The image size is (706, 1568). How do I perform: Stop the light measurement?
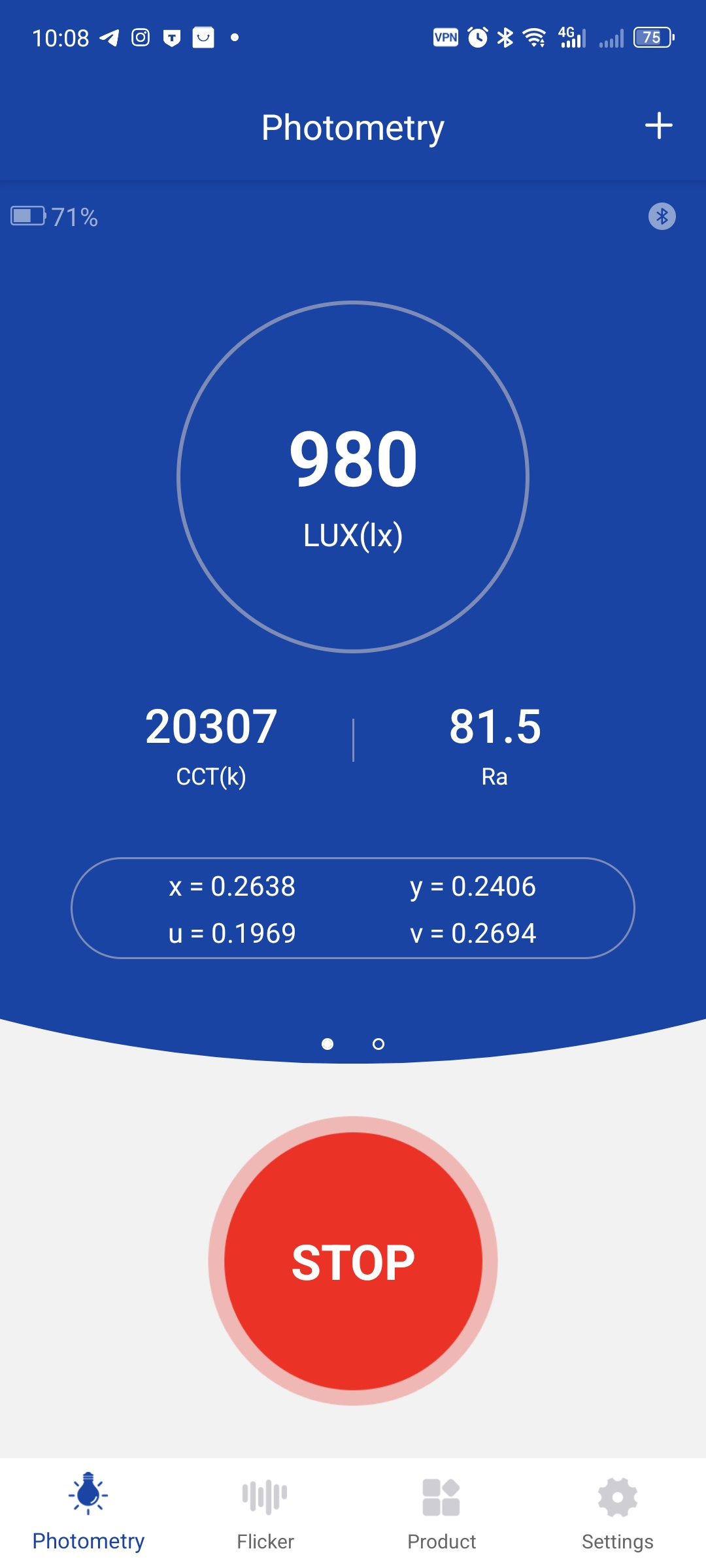[x=353, y=1260]
